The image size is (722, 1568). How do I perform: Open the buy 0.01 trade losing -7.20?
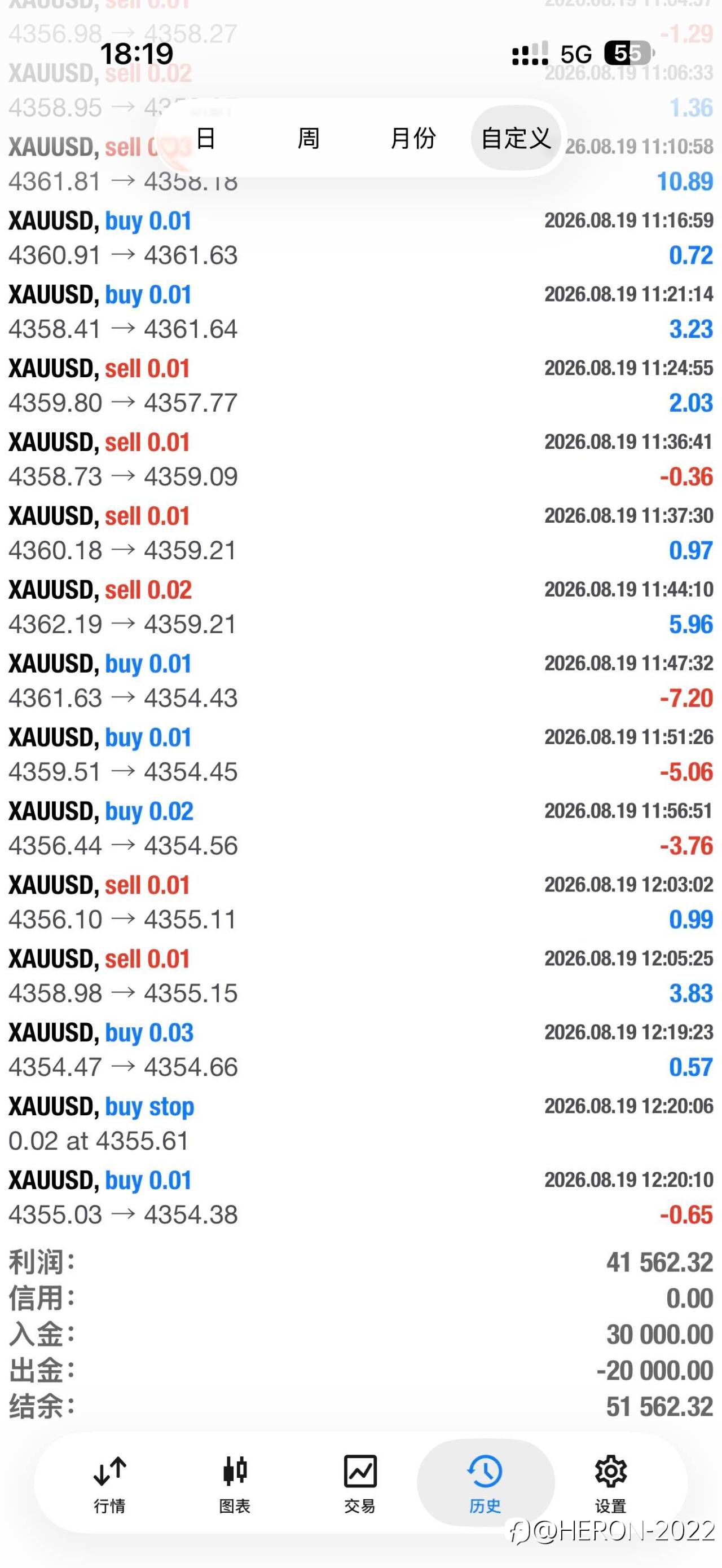coord(361,681)
